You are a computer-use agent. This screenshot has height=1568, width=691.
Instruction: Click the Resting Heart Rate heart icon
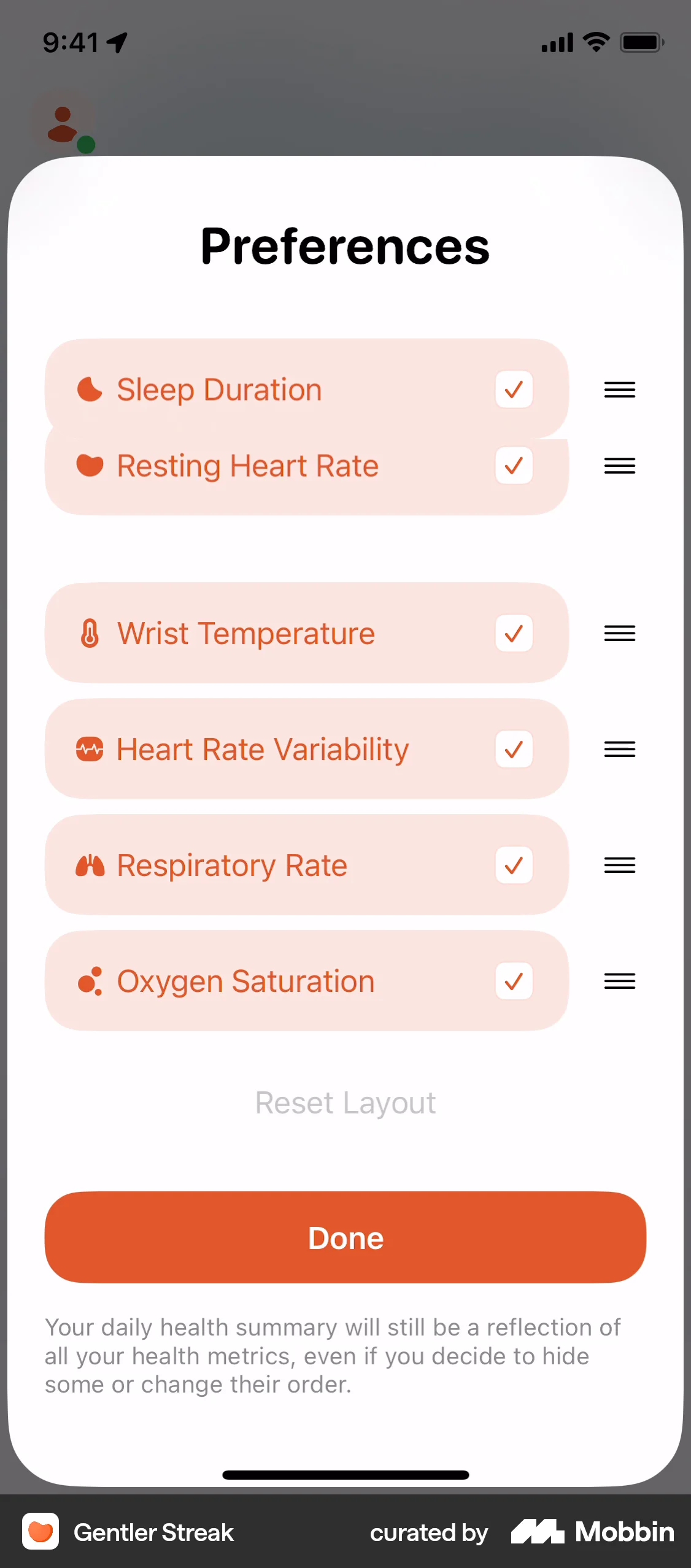[x=90, y=466]
